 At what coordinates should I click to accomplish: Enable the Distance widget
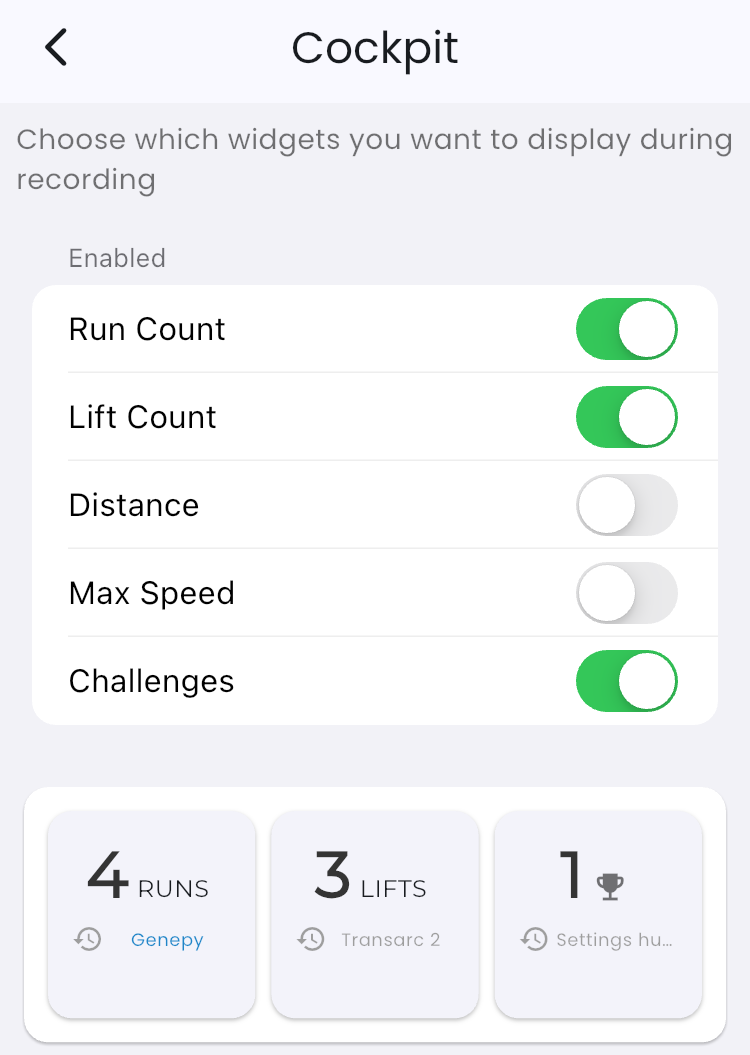tap(626, 505)
